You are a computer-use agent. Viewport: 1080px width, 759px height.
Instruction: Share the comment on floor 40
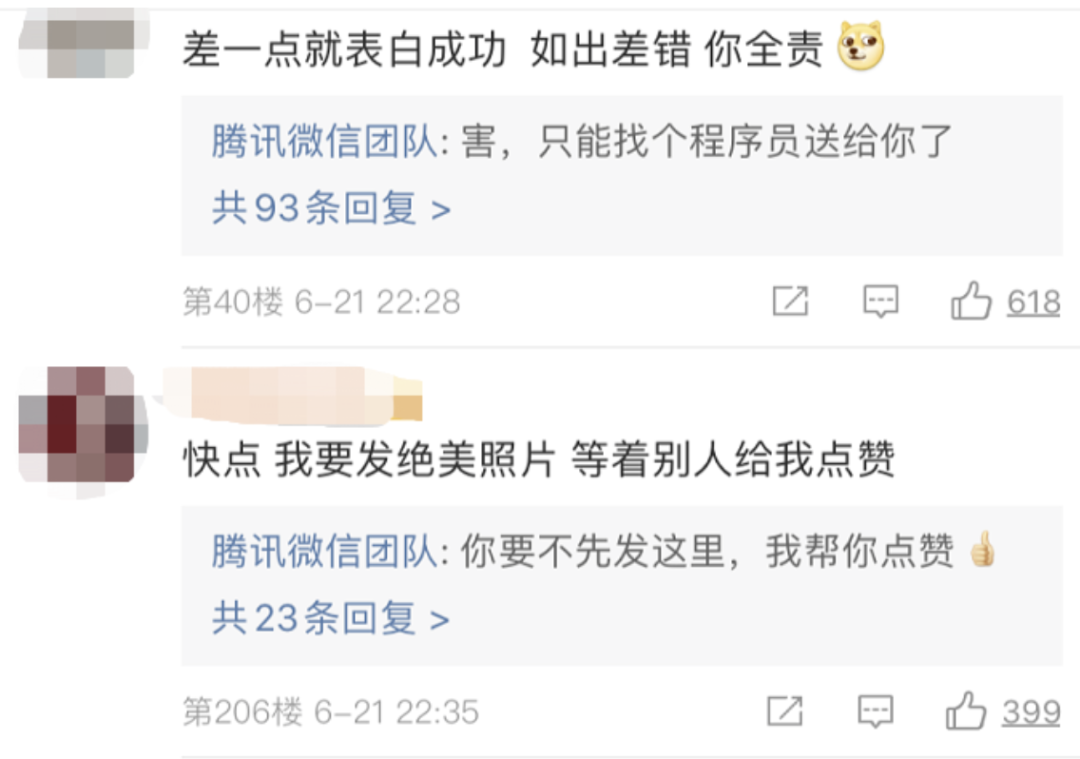click(x=790, y=301)
